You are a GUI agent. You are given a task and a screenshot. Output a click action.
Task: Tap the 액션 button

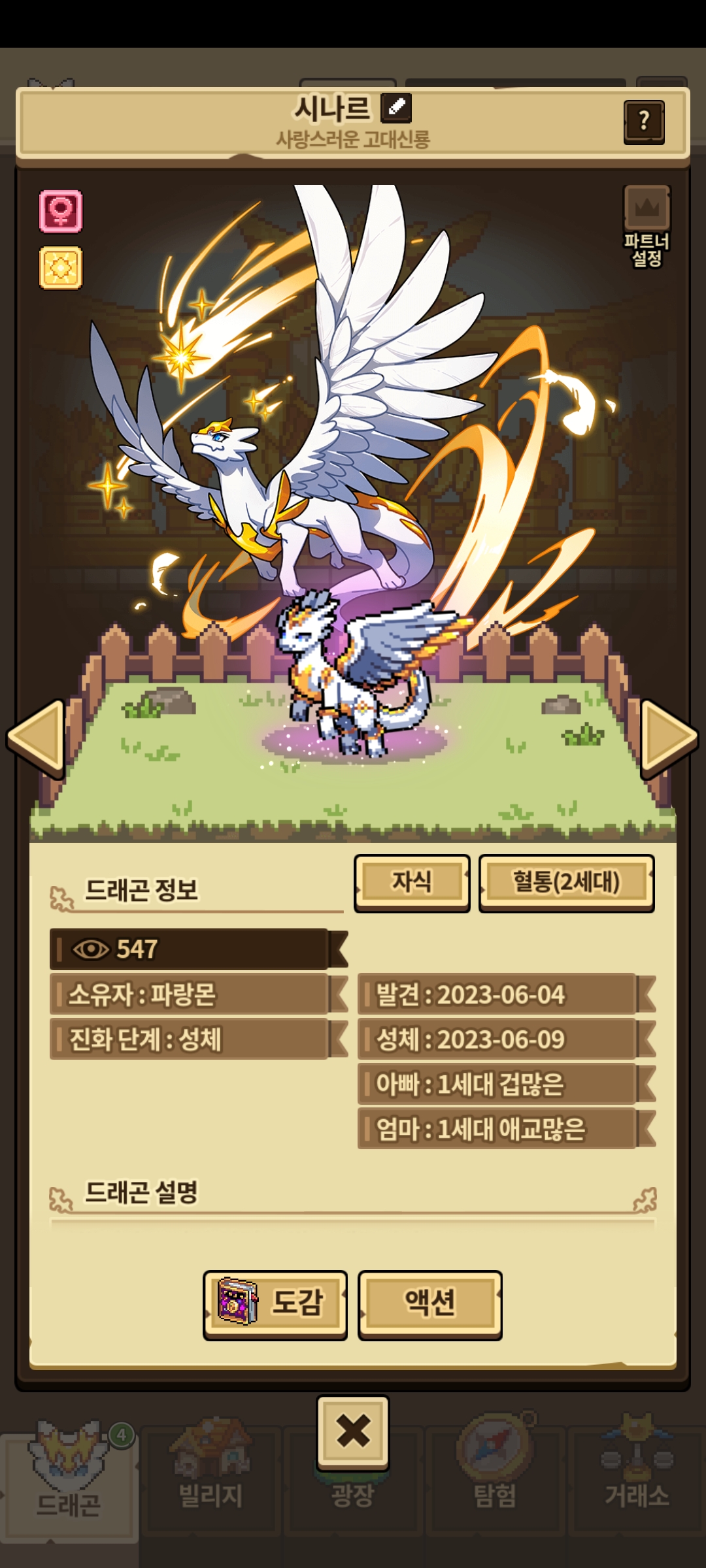(430, 1305)
